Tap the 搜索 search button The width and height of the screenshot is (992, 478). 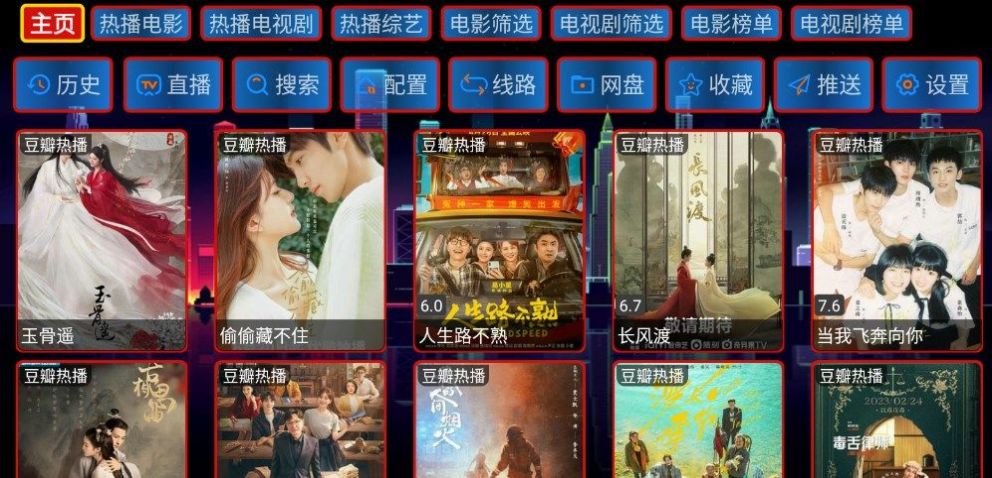pos(282,85)
